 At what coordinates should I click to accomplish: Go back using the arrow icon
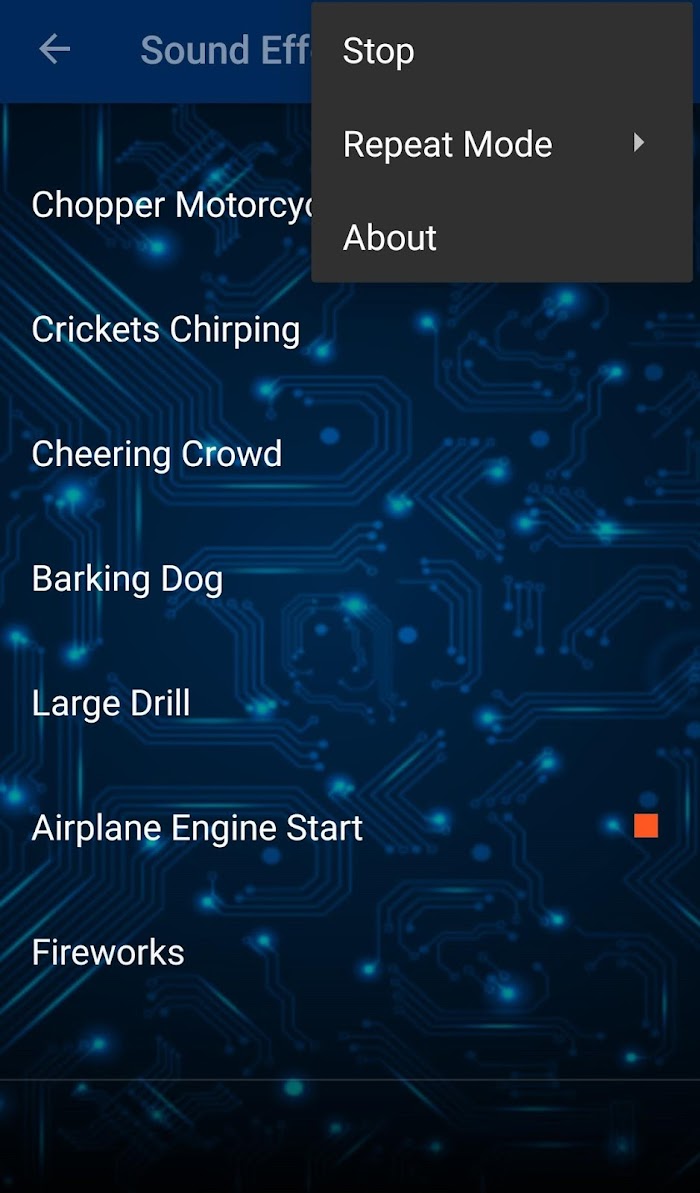pos(55,50)
